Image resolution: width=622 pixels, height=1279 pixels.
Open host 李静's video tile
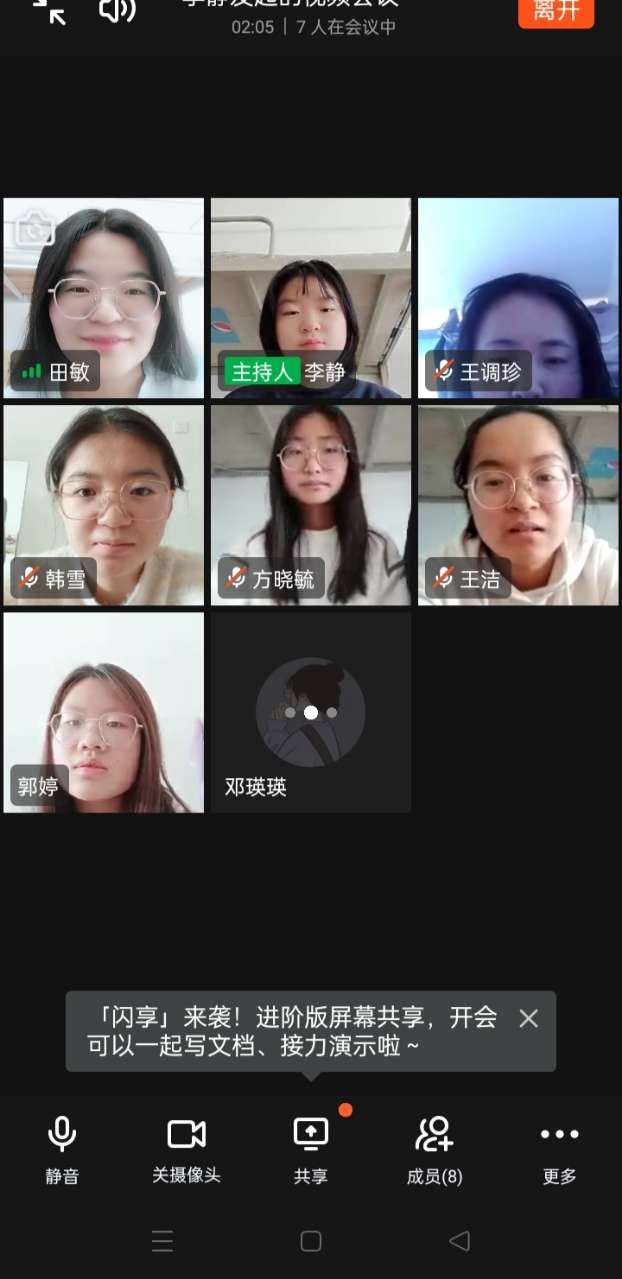pyautogui.click(x=311, y=298)
